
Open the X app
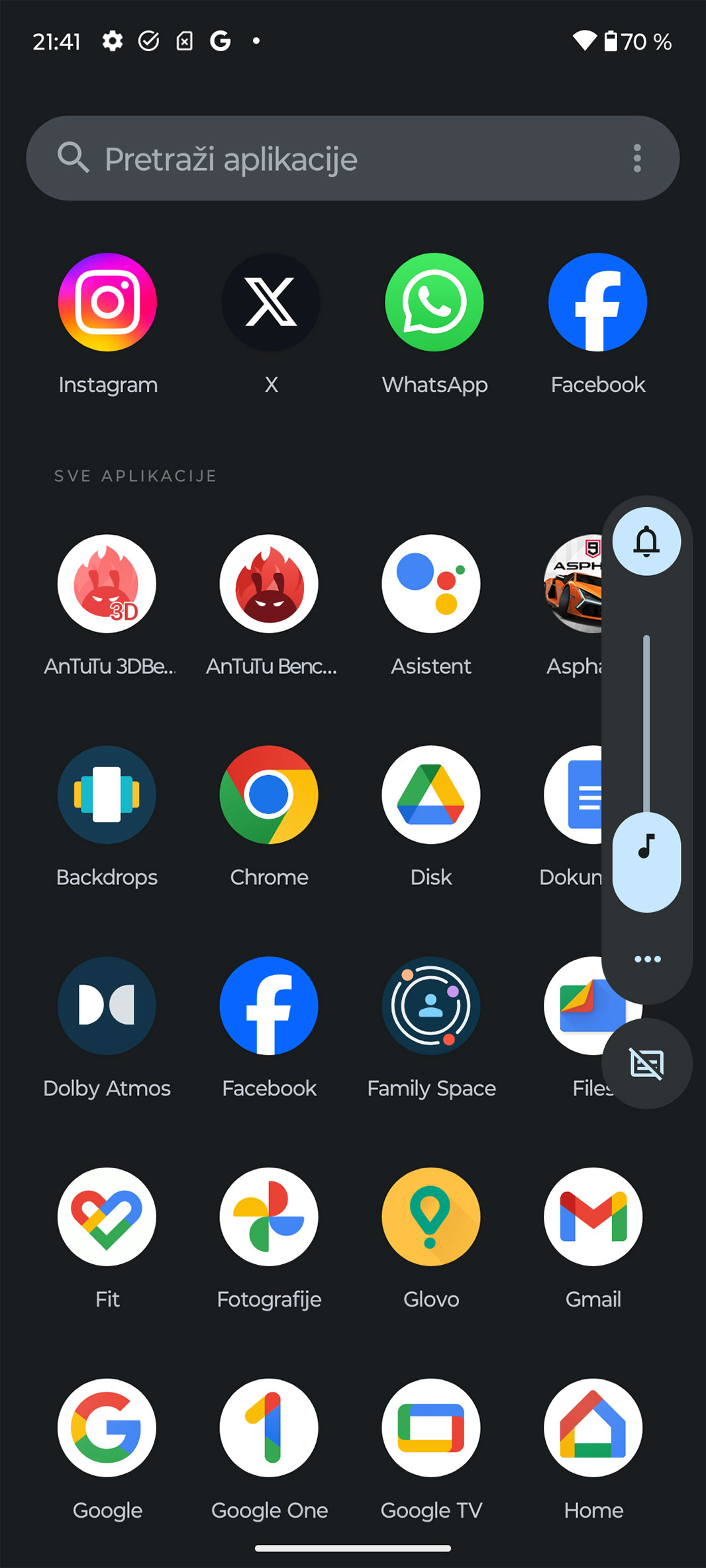[270, 302]
